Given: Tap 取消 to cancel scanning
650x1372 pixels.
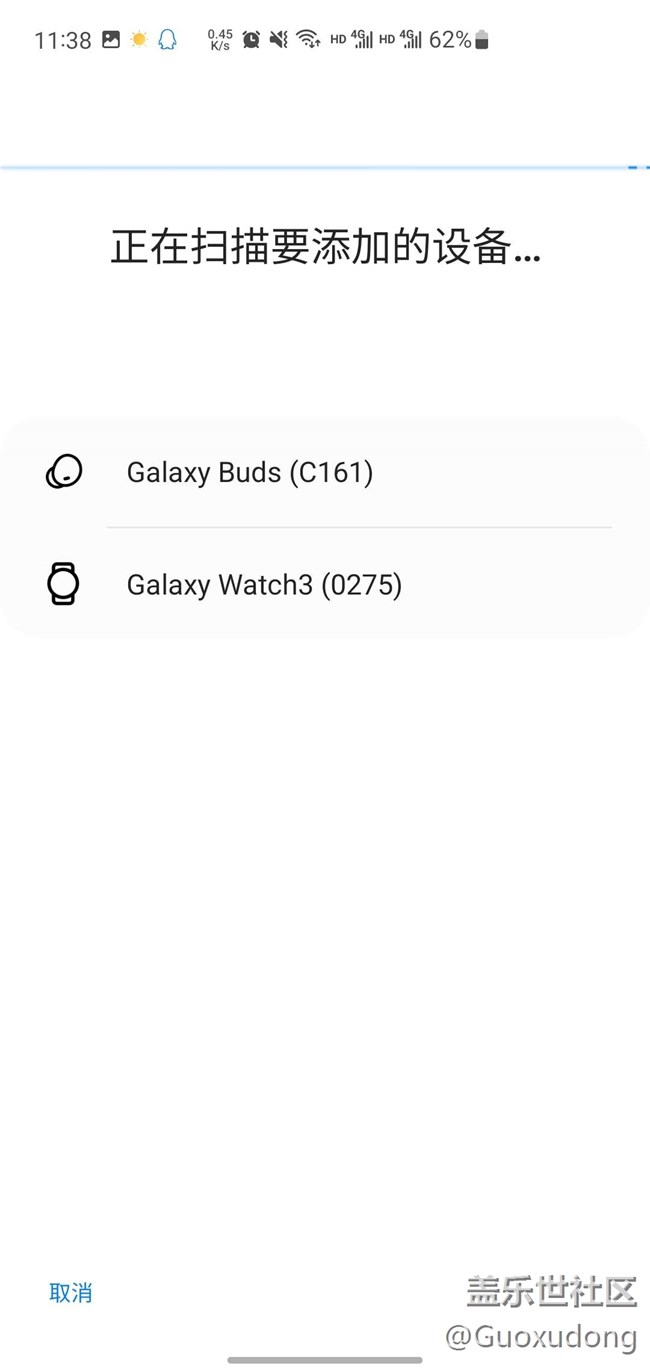Looking at the screenshot, I should pyautogui.click(x=71, y=1293).
